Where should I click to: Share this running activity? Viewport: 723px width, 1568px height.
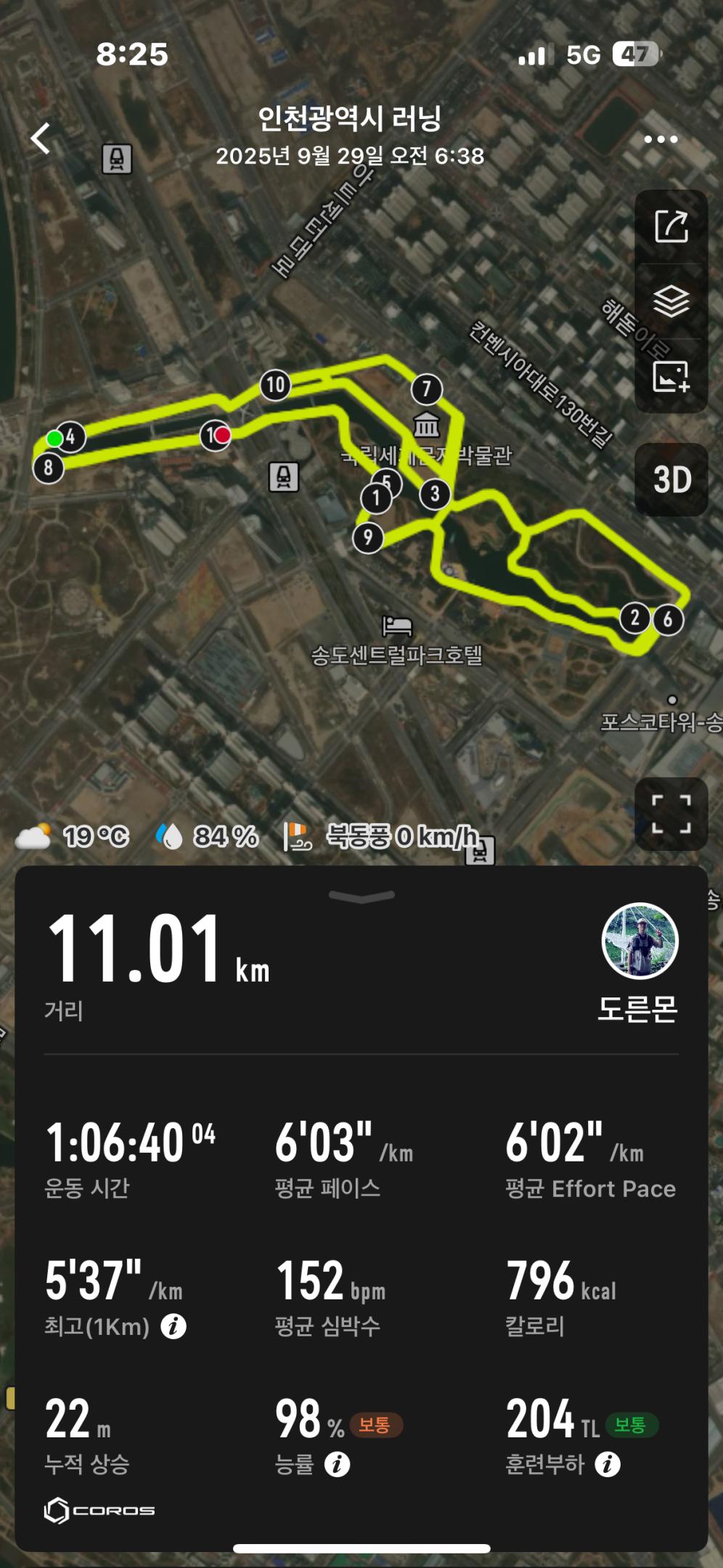point(671,226)
